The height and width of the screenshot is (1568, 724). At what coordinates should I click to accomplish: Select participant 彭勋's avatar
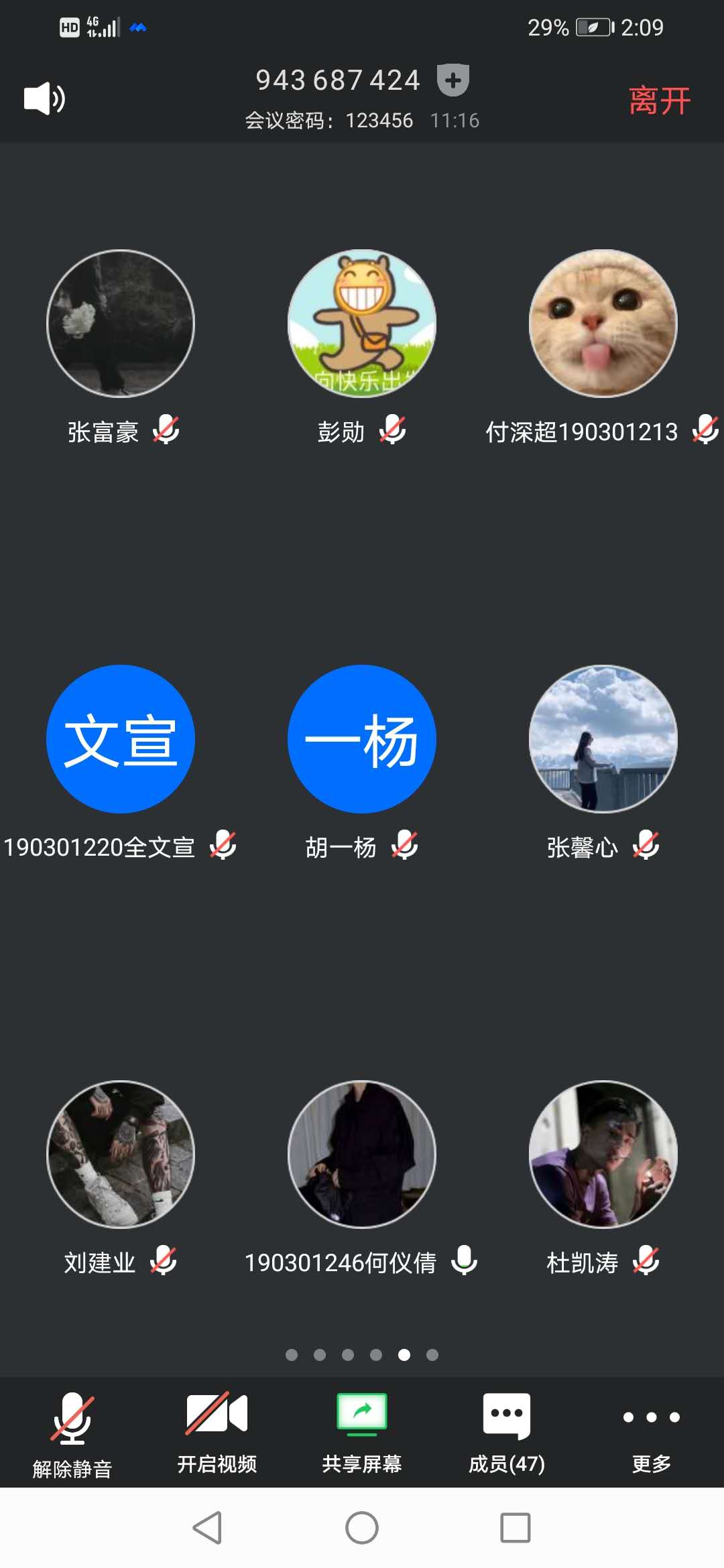click(362, 324)
